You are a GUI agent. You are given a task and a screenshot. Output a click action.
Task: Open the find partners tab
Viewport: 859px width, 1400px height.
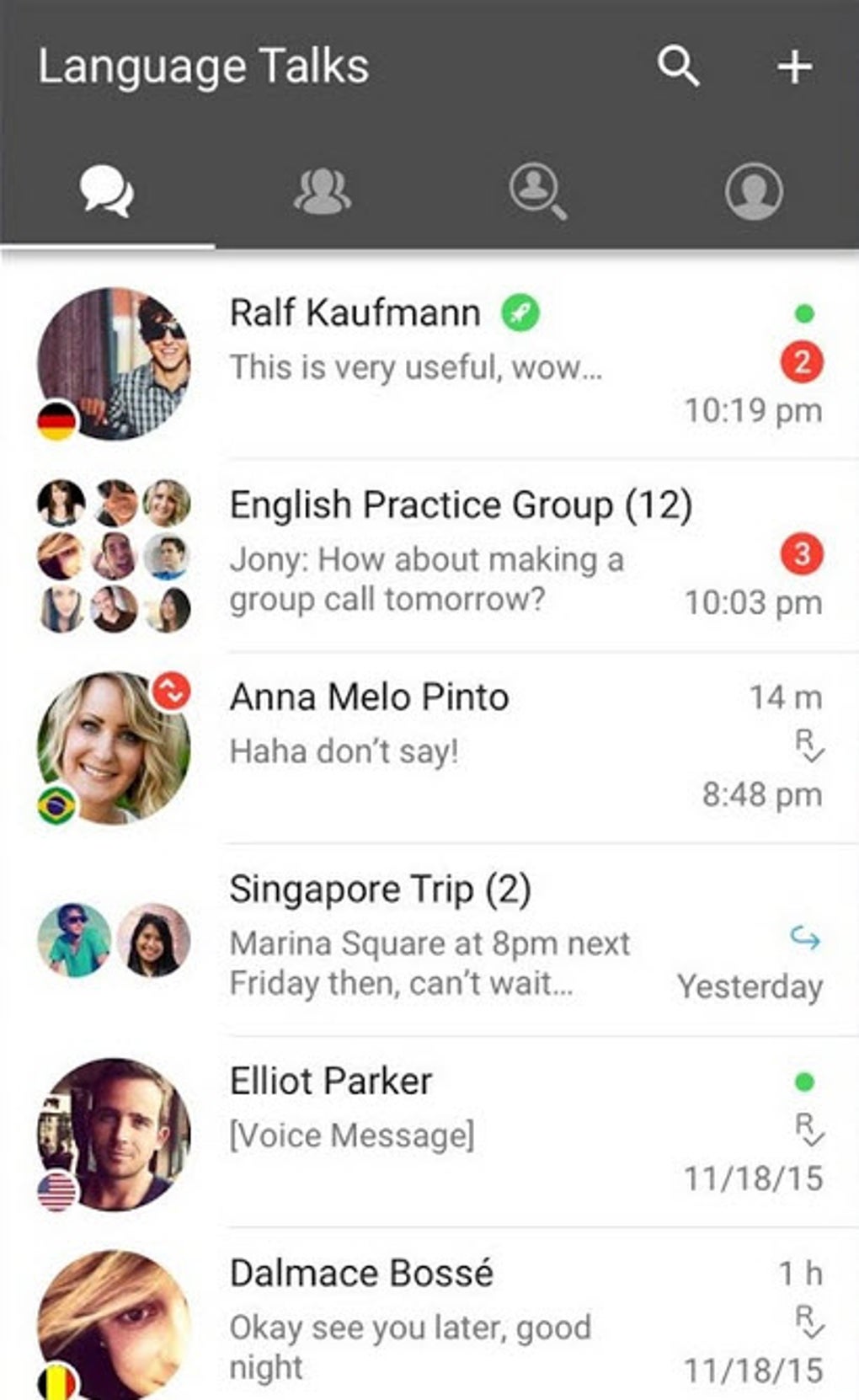pos(537,191)
